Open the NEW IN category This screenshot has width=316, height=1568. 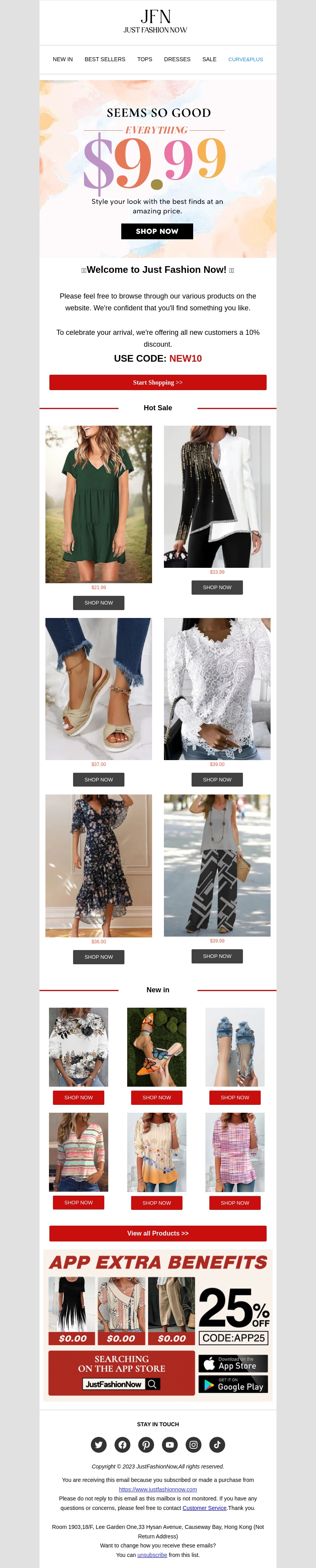click(x=63, y=60)
